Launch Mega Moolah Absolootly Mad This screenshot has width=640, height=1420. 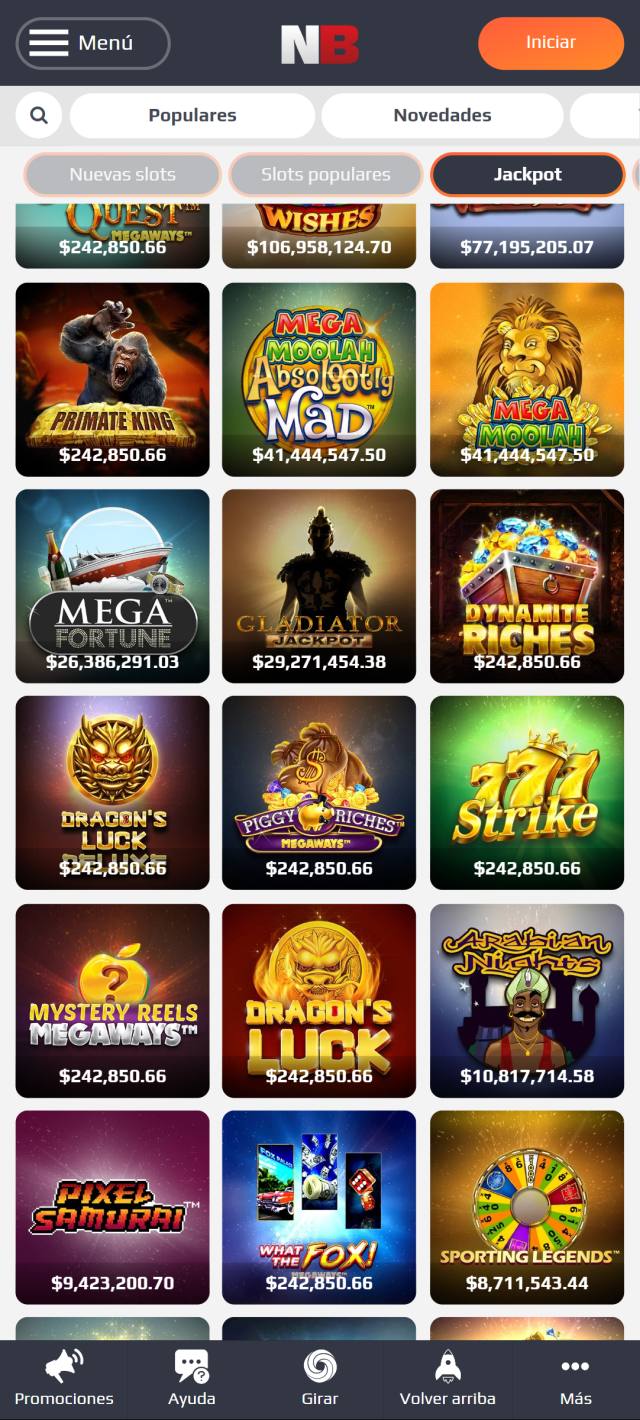coord(319,379)
